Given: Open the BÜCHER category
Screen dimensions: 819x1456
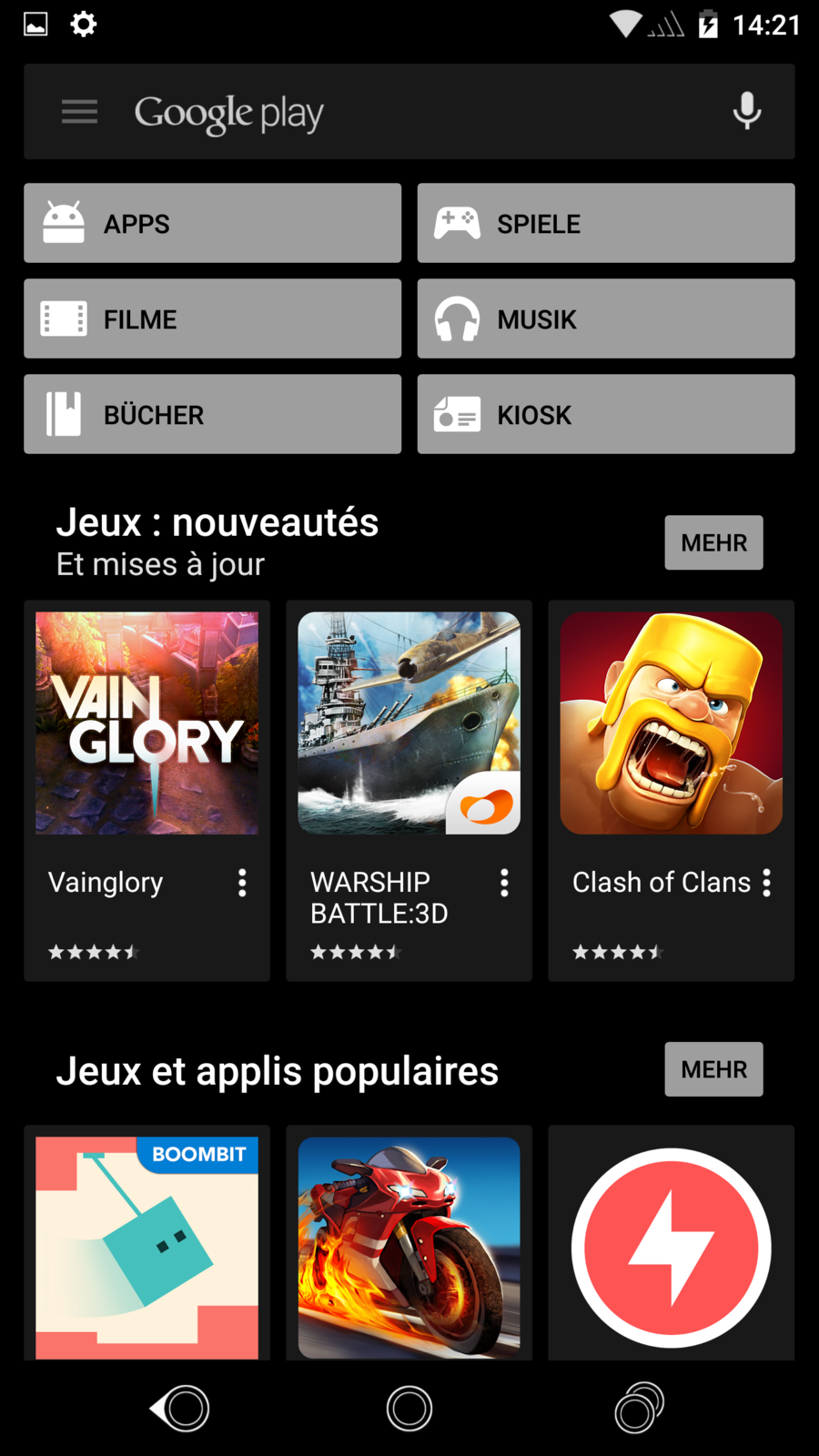Looking at the screenshot, I should (x=212, y=415).
